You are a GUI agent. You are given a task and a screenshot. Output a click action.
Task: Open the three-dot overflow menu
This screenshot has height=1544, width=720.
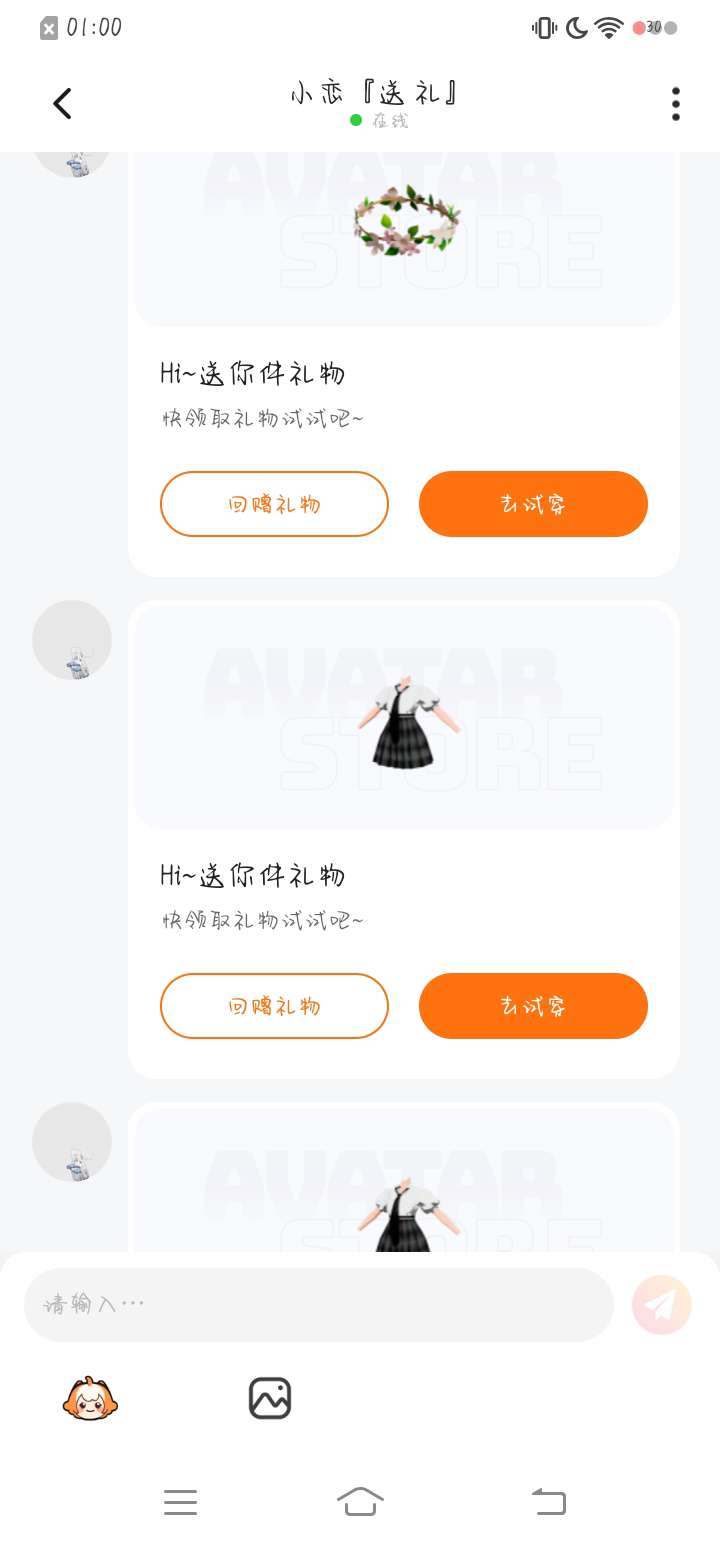click(x=676, y=103)
